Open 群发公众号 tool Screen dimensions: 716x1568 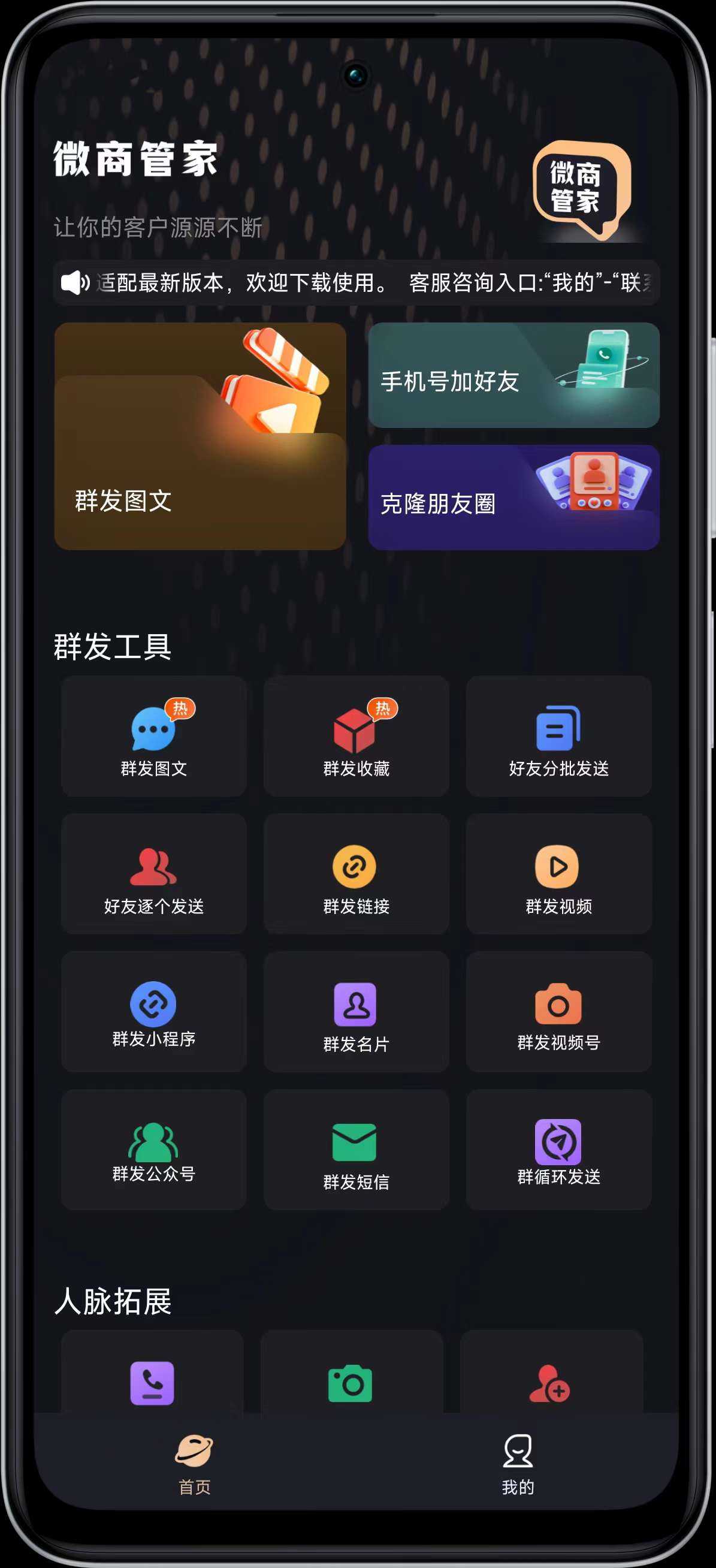(154, 1149)
